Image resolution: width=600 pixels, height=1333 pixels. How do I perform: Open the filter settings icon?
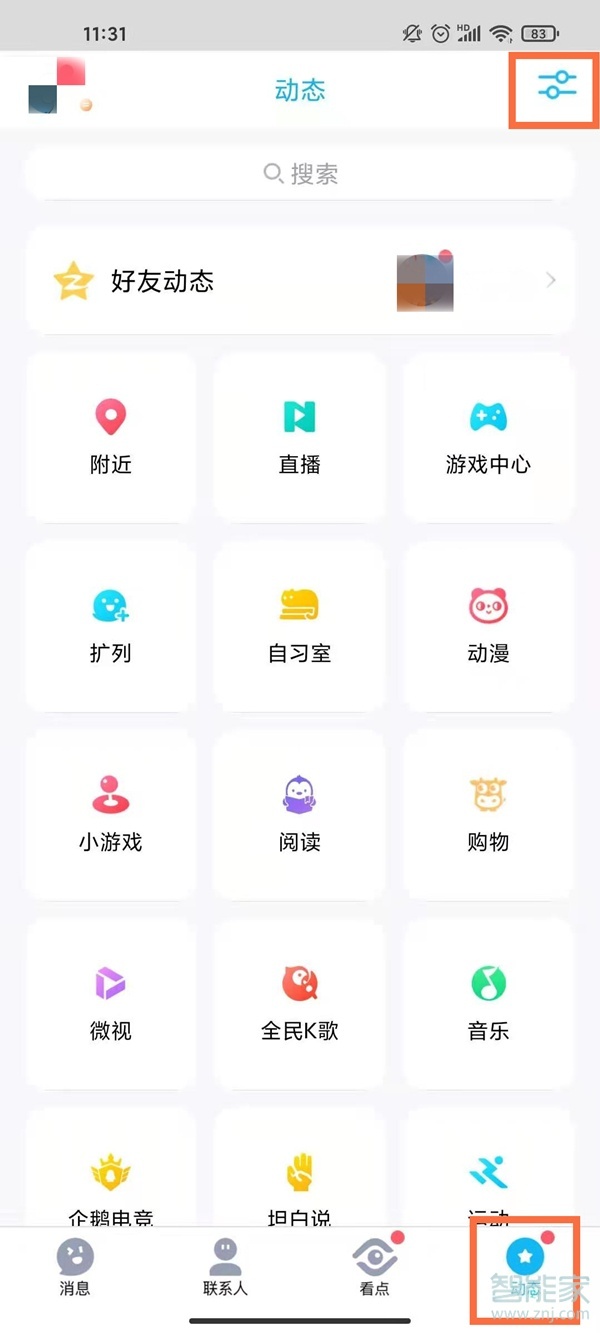556,87
